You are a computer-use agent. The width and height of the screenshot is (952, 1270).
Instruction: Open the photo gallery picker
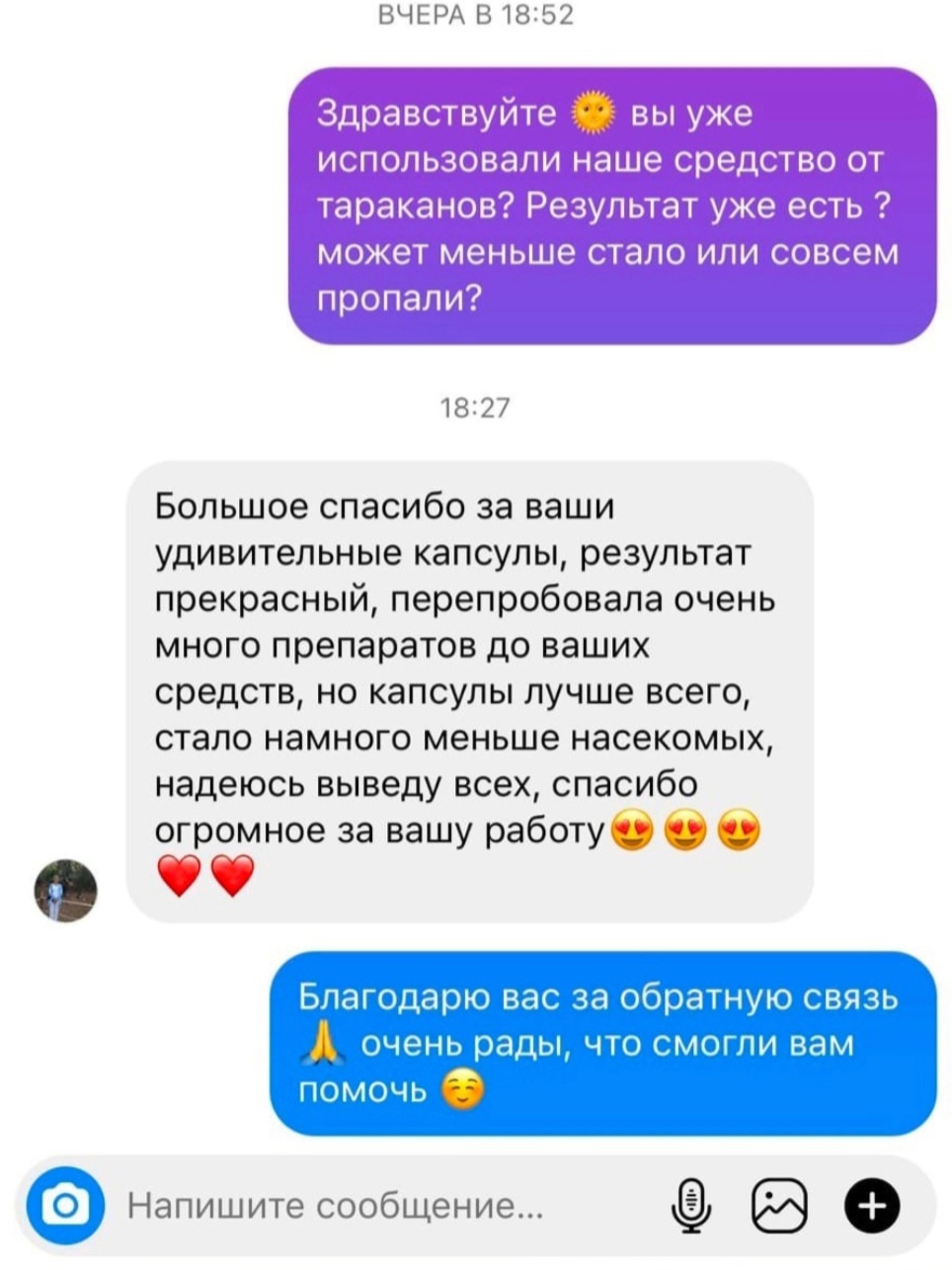[780, 1206]
